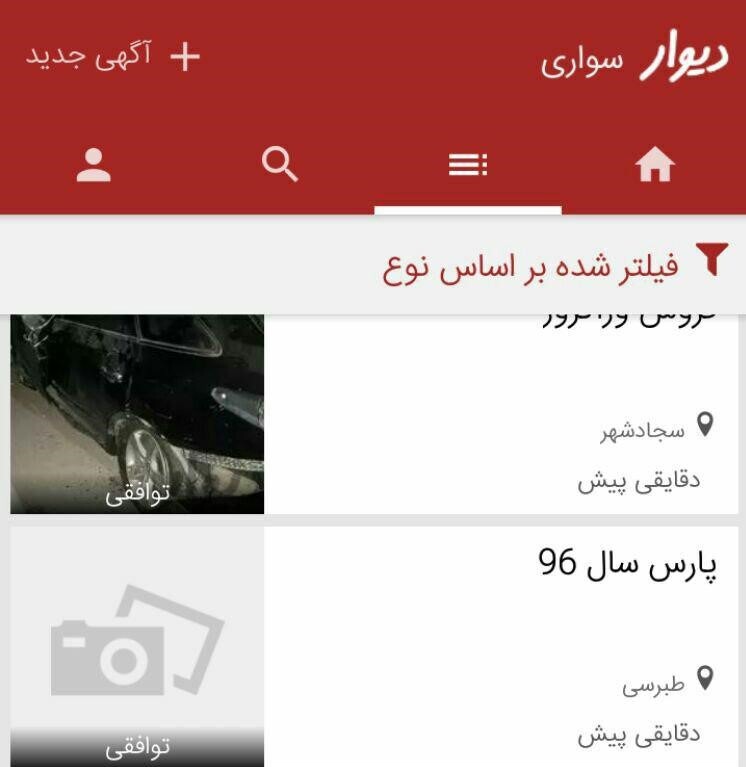This screenshot has height=767, width=746.
Task: Click the plus icon for new listing
Action: tap(183, 58)
